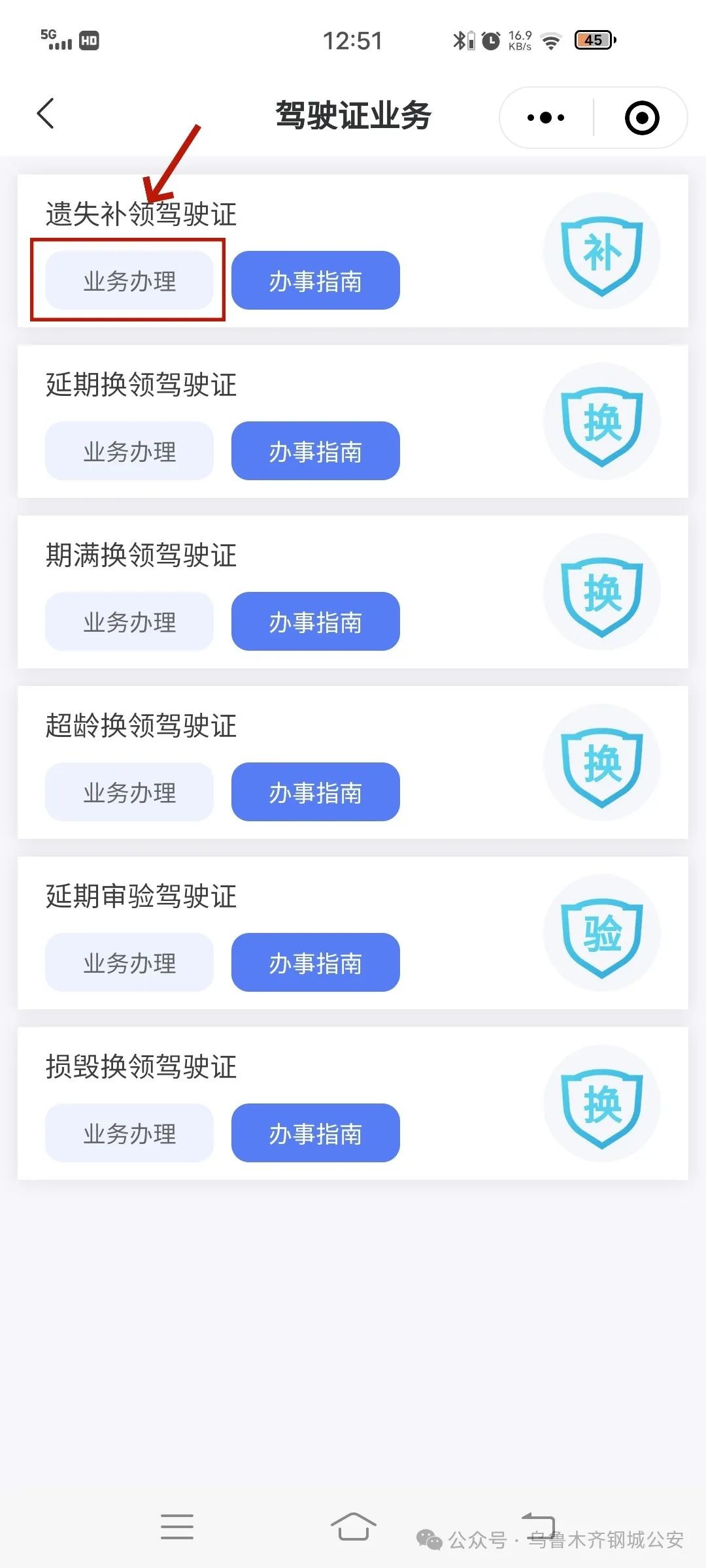706x1568 pixels.
Task: Tap 业务办理 under 遗失补领驾驶证
Action: [129, 281]
